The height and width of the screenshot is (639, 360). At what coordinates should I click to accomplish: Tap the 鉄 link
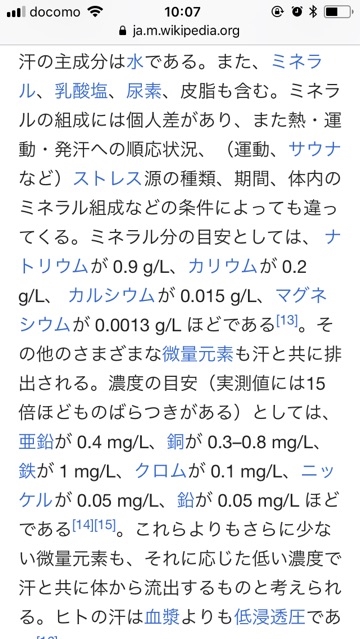click(27, 472)
